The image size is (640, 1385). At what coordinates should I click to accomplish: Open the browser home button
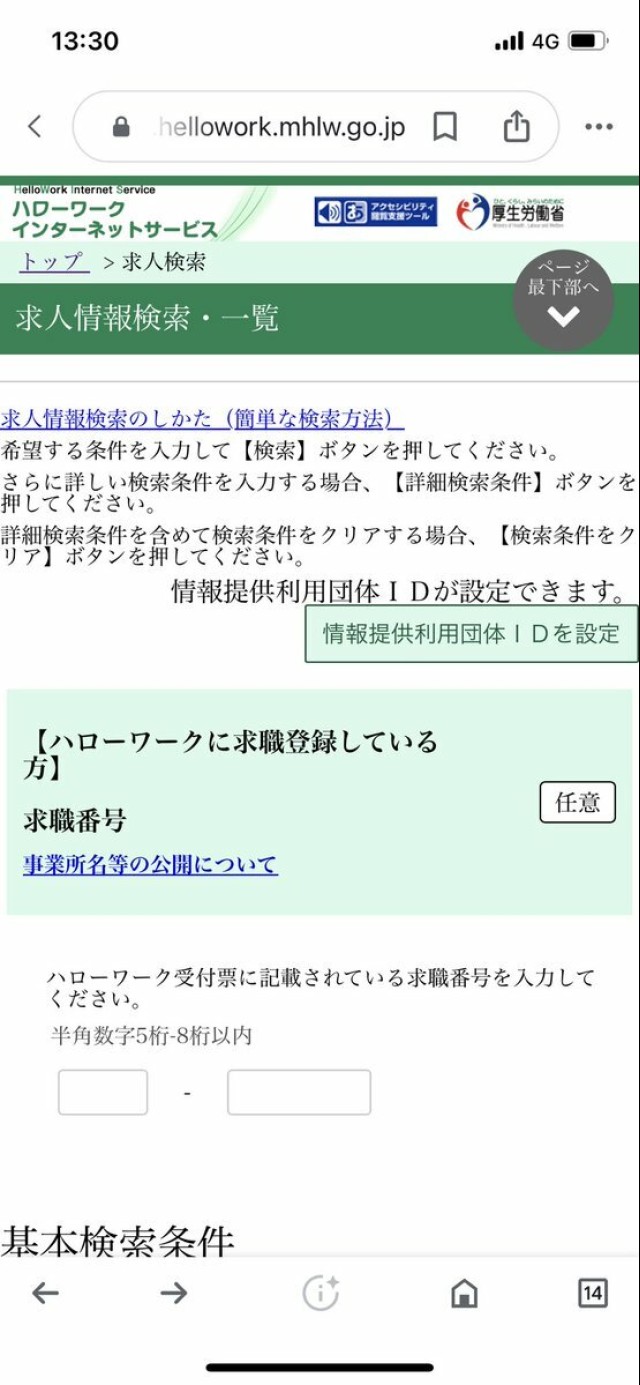coord(464,1293)
